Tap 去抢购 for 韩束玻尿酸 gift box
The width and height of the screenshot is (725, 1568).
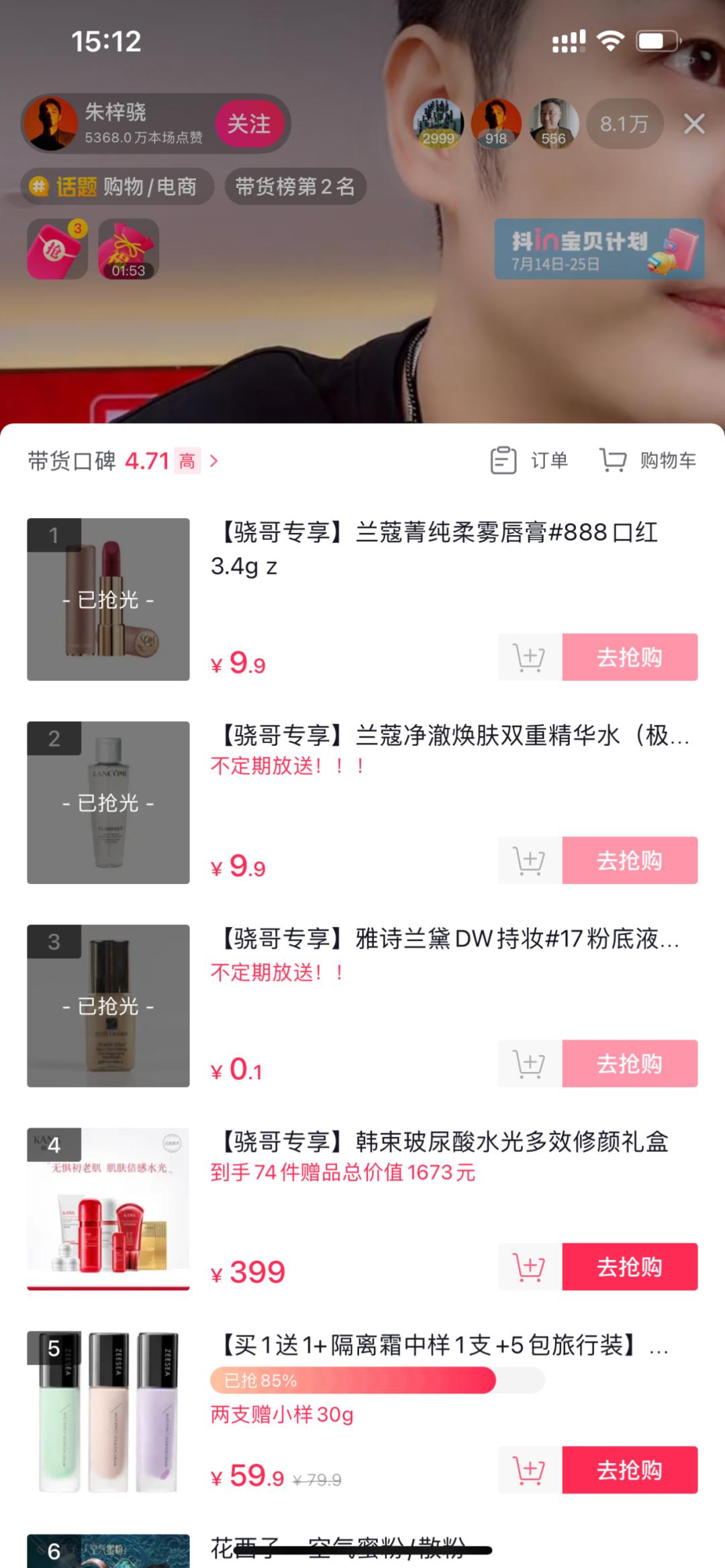629,1267
